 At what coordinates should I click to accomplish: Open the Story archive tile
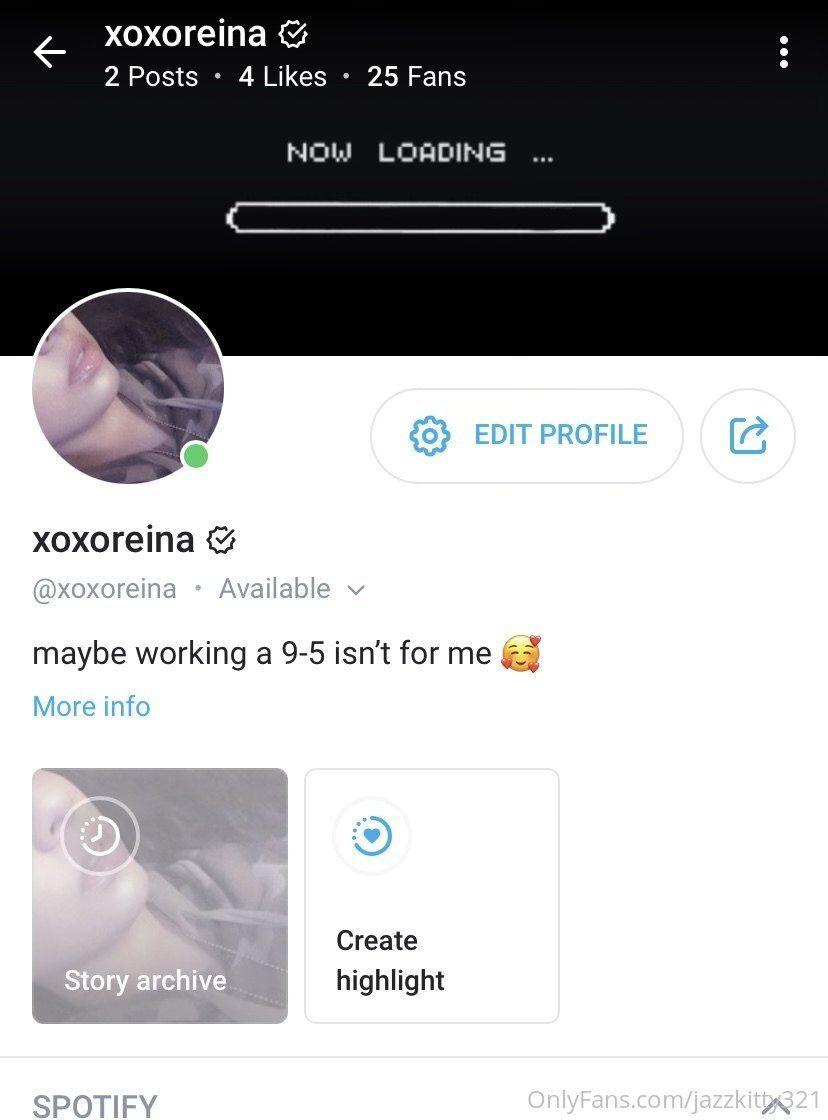click(160, 895)
